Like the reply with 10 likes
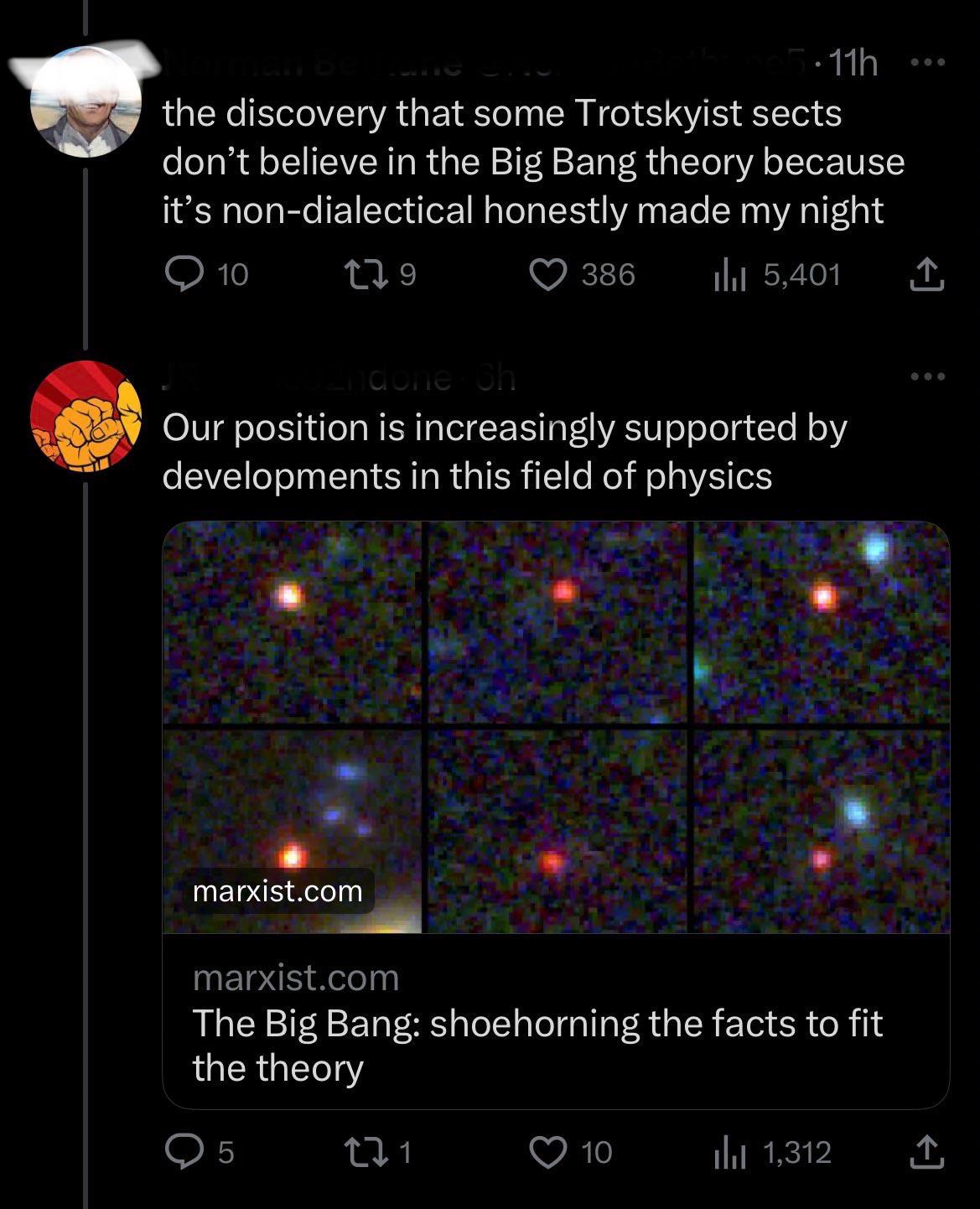 click(548, 1151)
